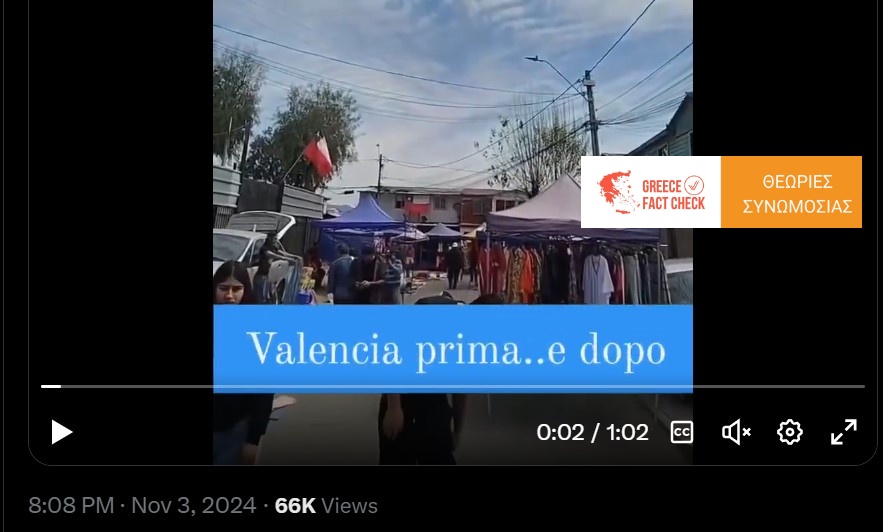883x532 pixels.
Task: Unmute the video sound
Action: pos(736,432)
